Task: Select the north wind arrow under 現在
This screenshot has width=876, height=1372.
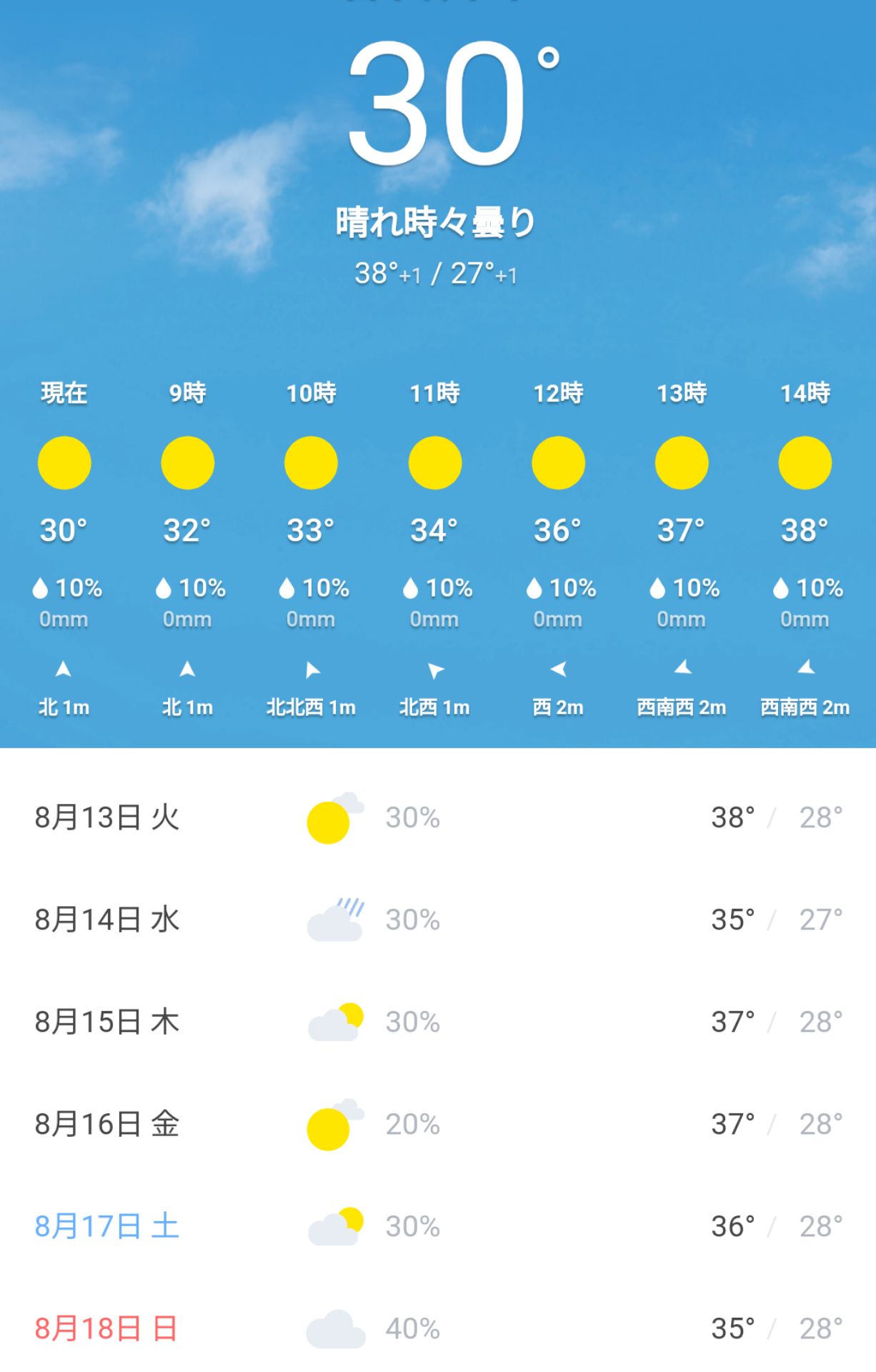Action: click(64, 667)
